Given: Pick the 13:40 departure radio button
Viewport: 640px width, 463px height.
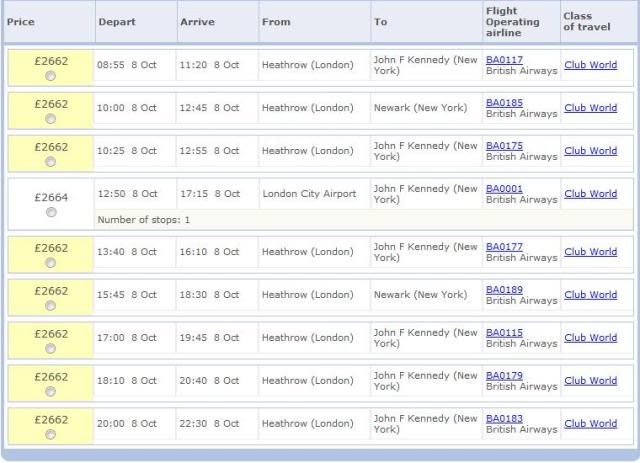Looking at the screenshot, I should 50,264.
